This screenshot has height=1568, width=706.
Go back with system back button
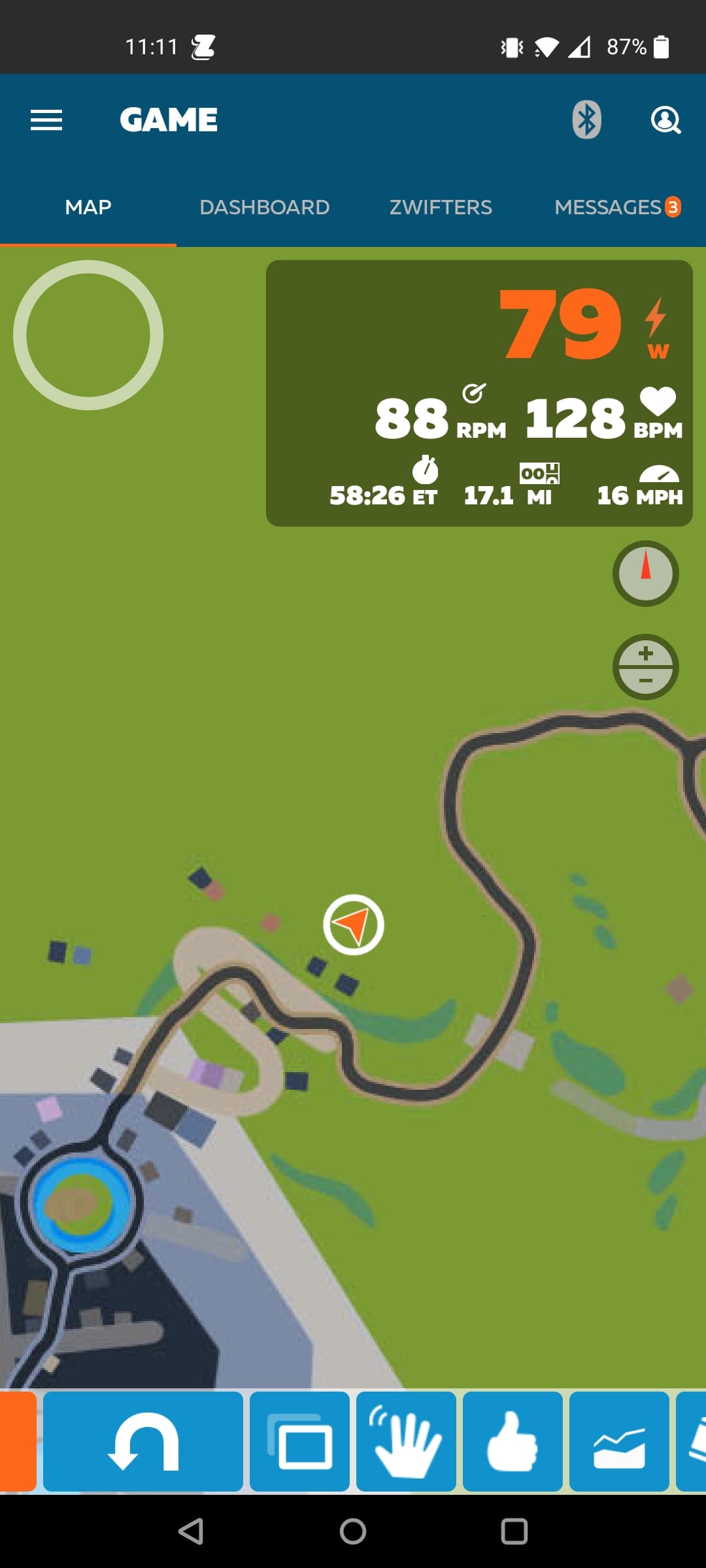tap(191, 1531)
